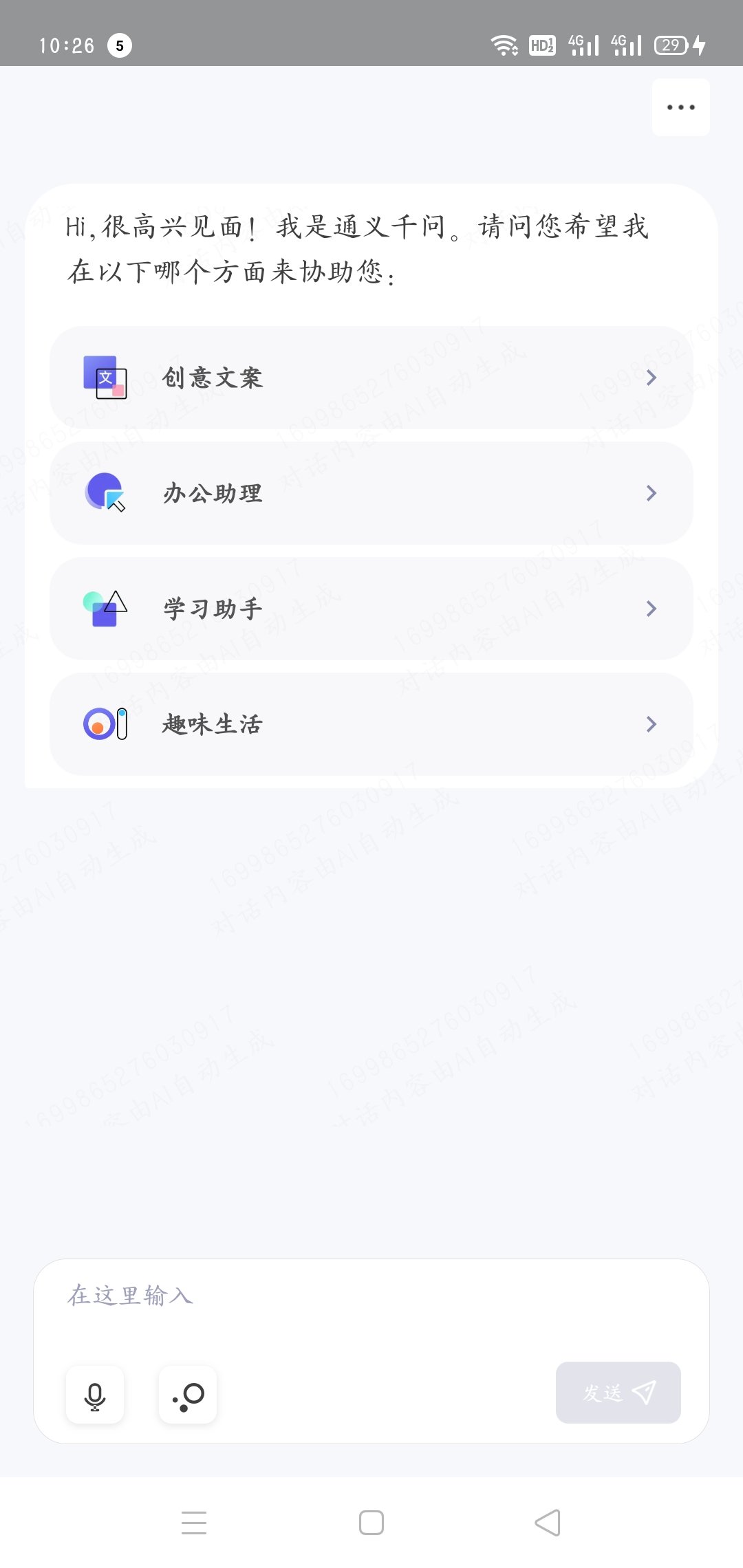
Task: Tap the microphone voice input icon
Action: [x=95, y=1395]
